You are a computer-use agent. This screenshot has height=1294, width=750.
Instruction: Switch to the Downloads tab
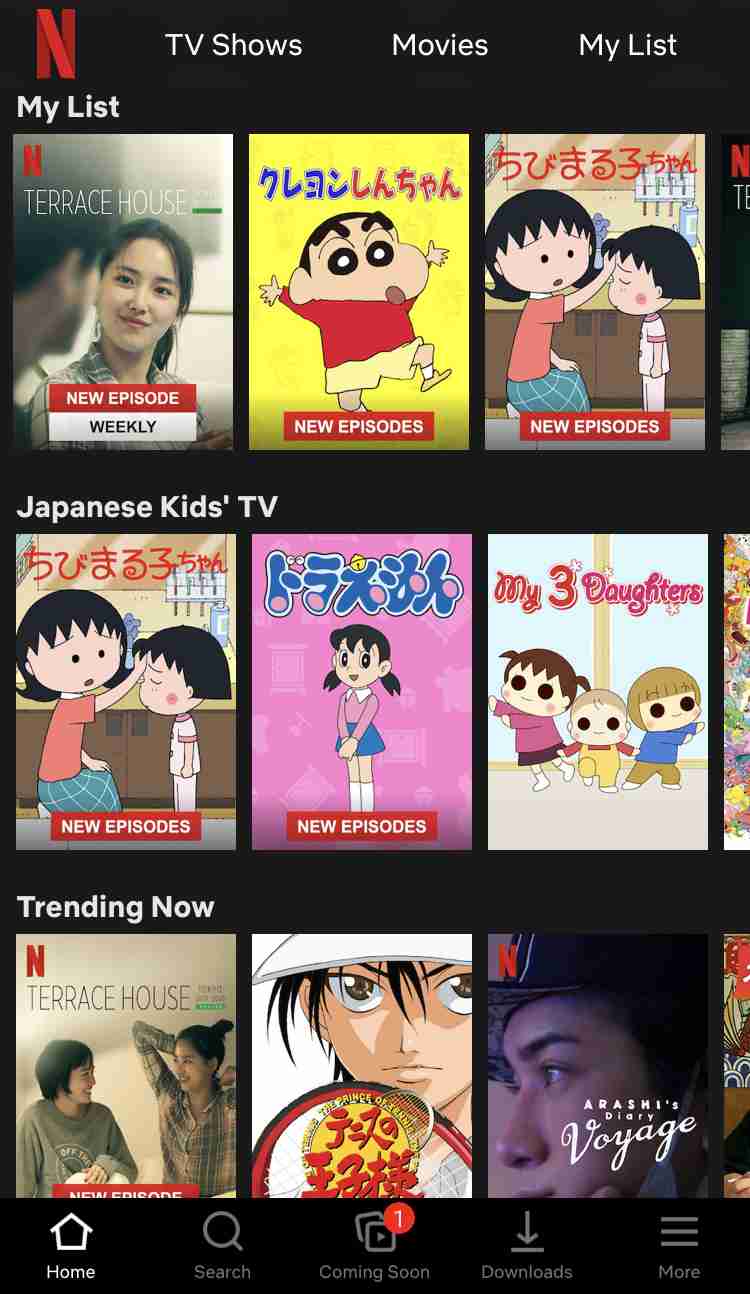point(527,1246)
